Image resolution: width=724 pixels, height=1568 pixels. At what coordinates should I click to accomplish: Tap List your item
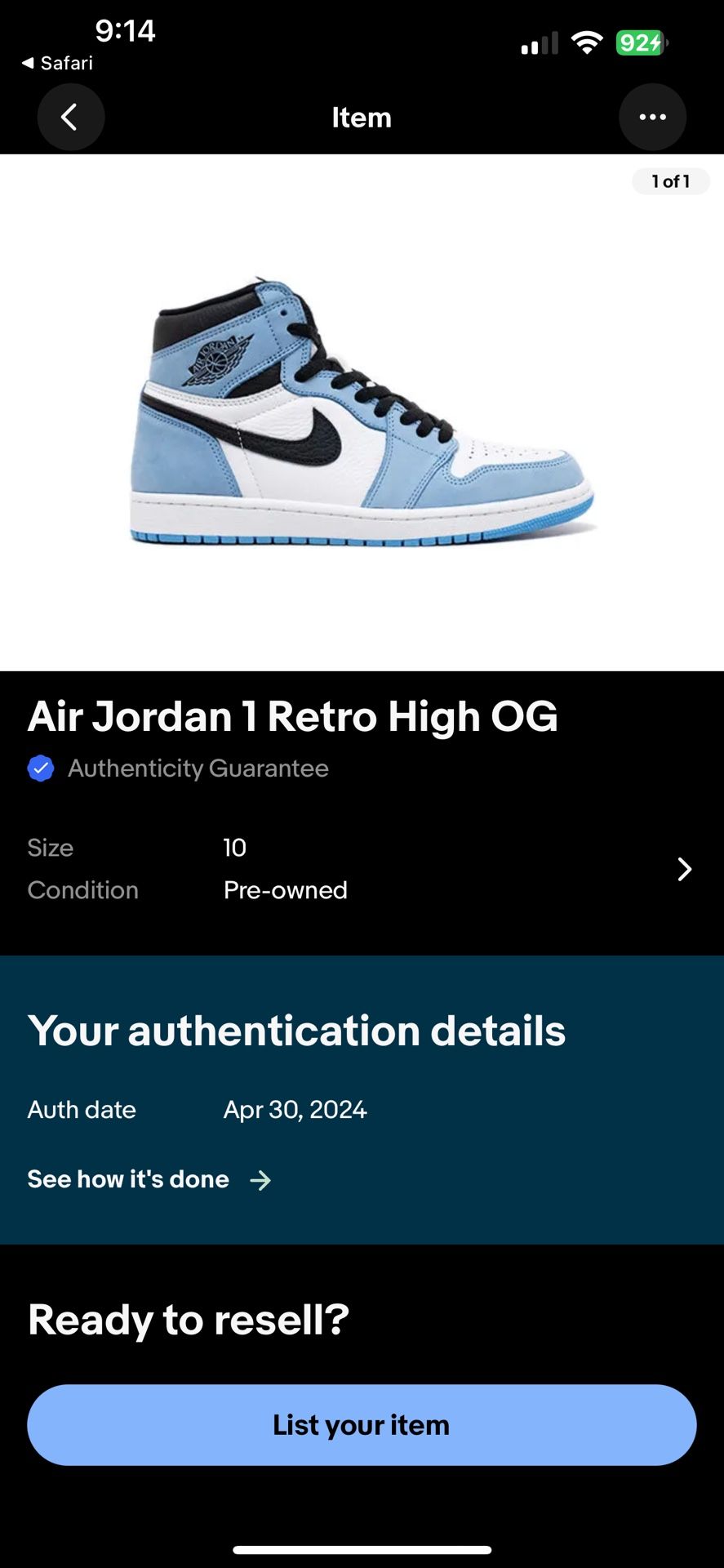pos(362,1424)
